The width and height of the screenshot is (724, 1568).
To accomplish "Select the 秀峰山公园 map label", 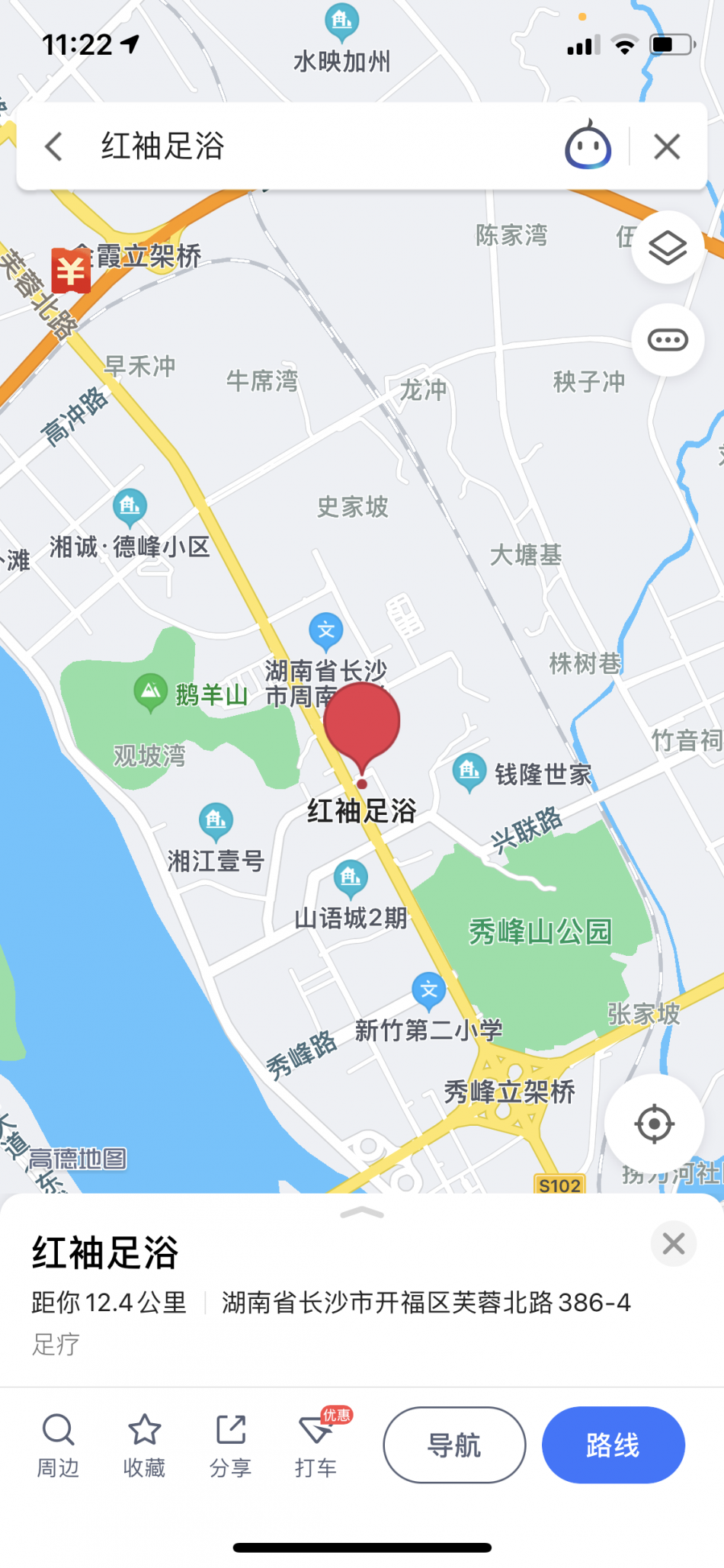I will coord(540,932).
